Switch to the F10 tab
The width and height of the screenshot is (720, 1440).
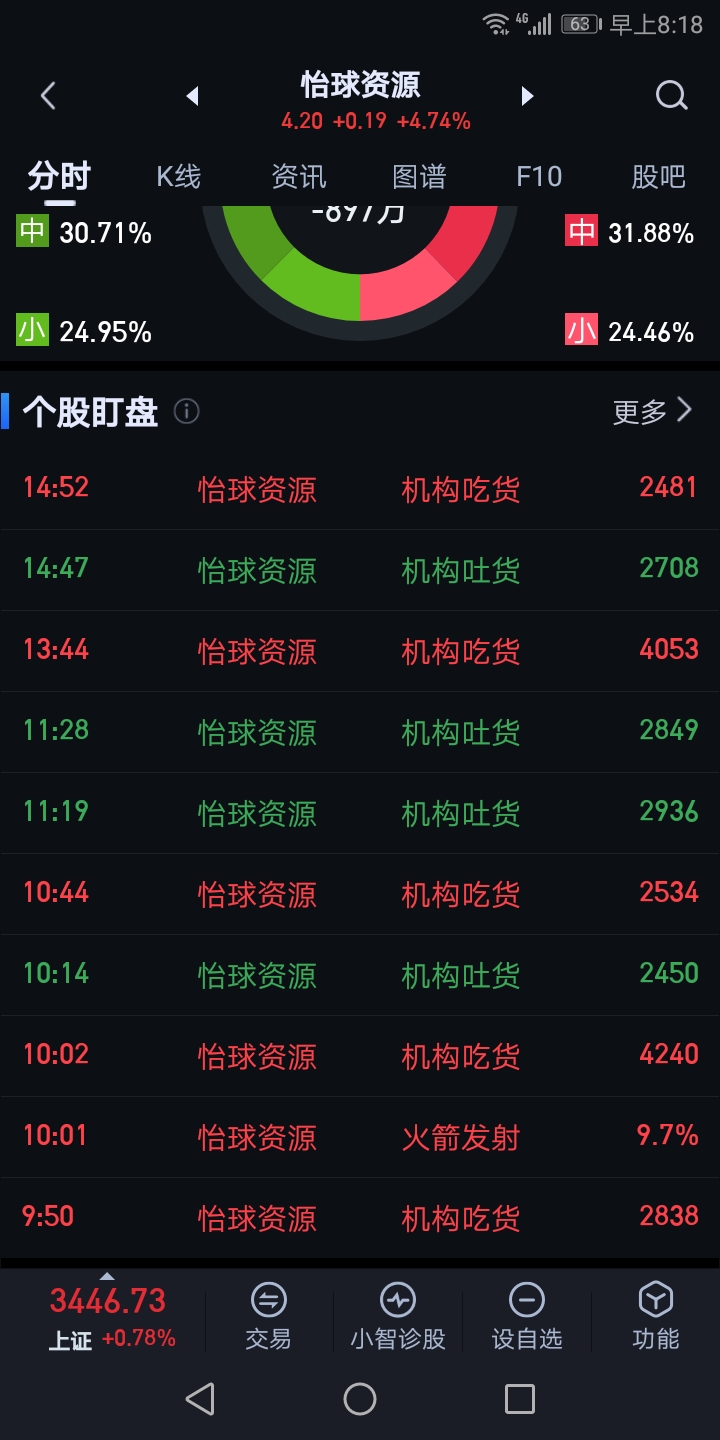[539, 177]
